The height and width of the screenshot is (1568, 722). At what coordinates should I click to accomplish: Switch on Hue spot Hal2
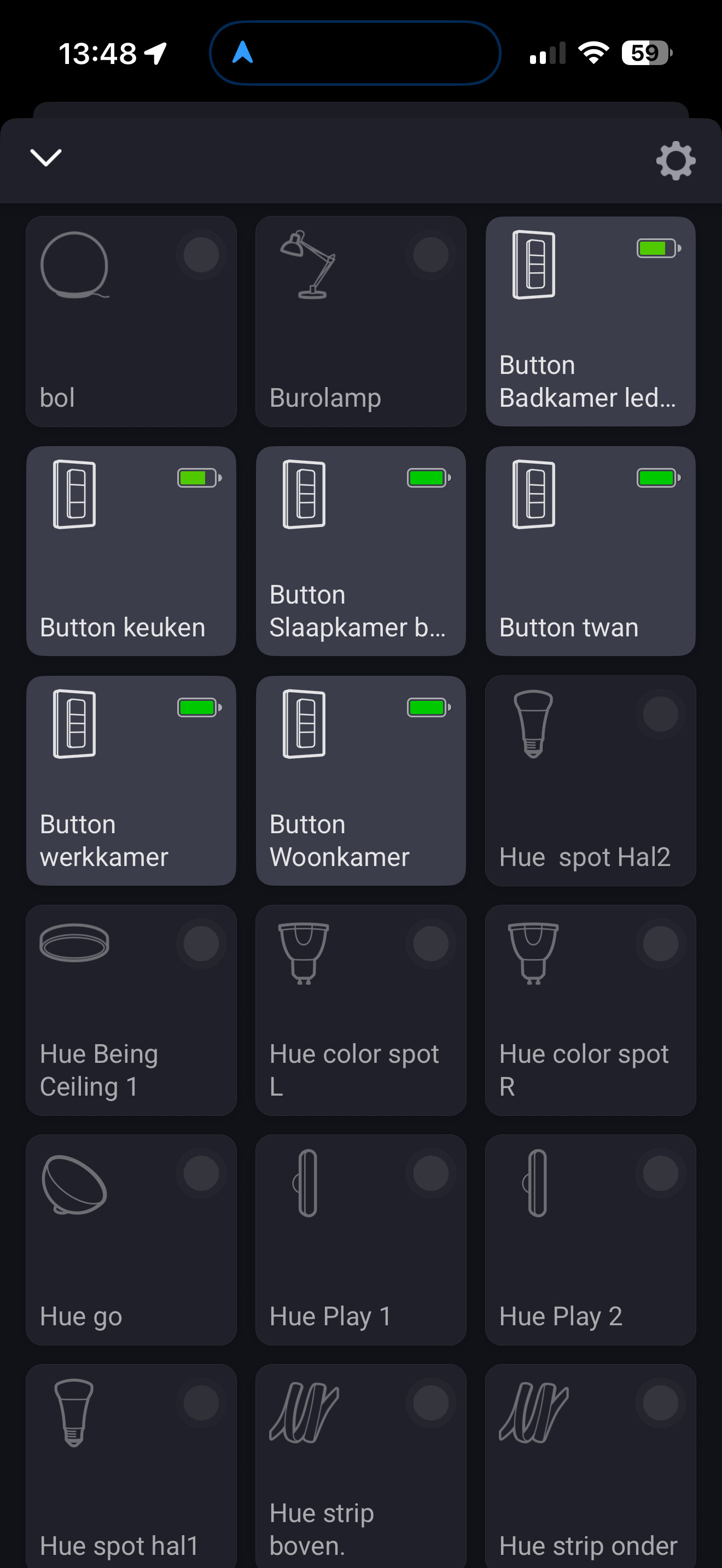tap(660, 713)
